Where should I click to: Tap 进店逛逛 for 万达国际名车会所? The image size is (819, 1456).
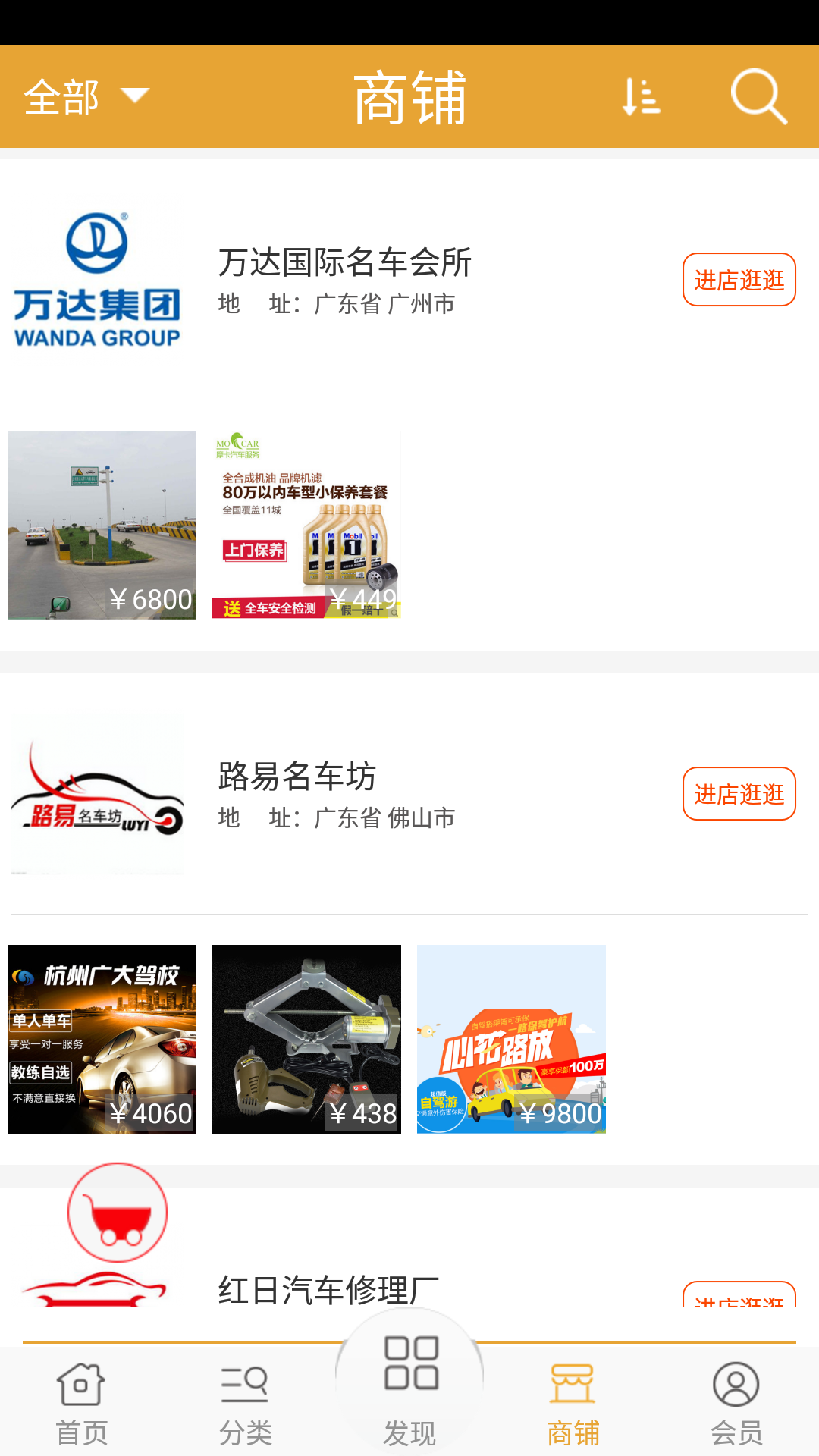pyautogui.click(x=739, y=280)
